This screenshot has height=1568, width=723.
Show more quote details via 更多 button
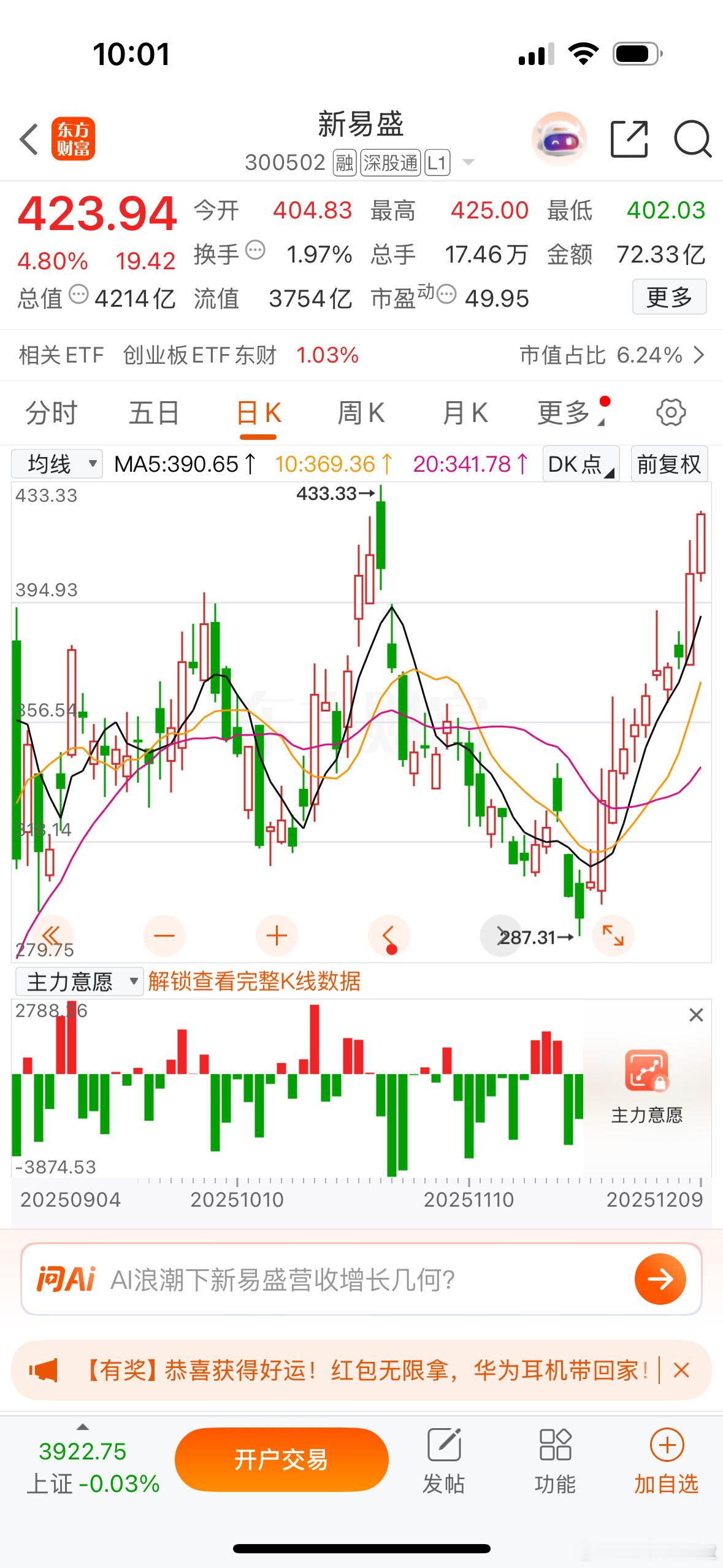[x=669, y=298]
